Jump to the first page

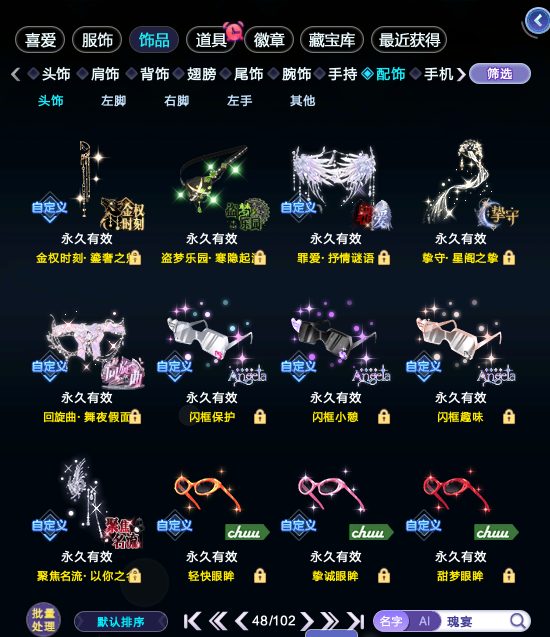(x=192, y=621)
